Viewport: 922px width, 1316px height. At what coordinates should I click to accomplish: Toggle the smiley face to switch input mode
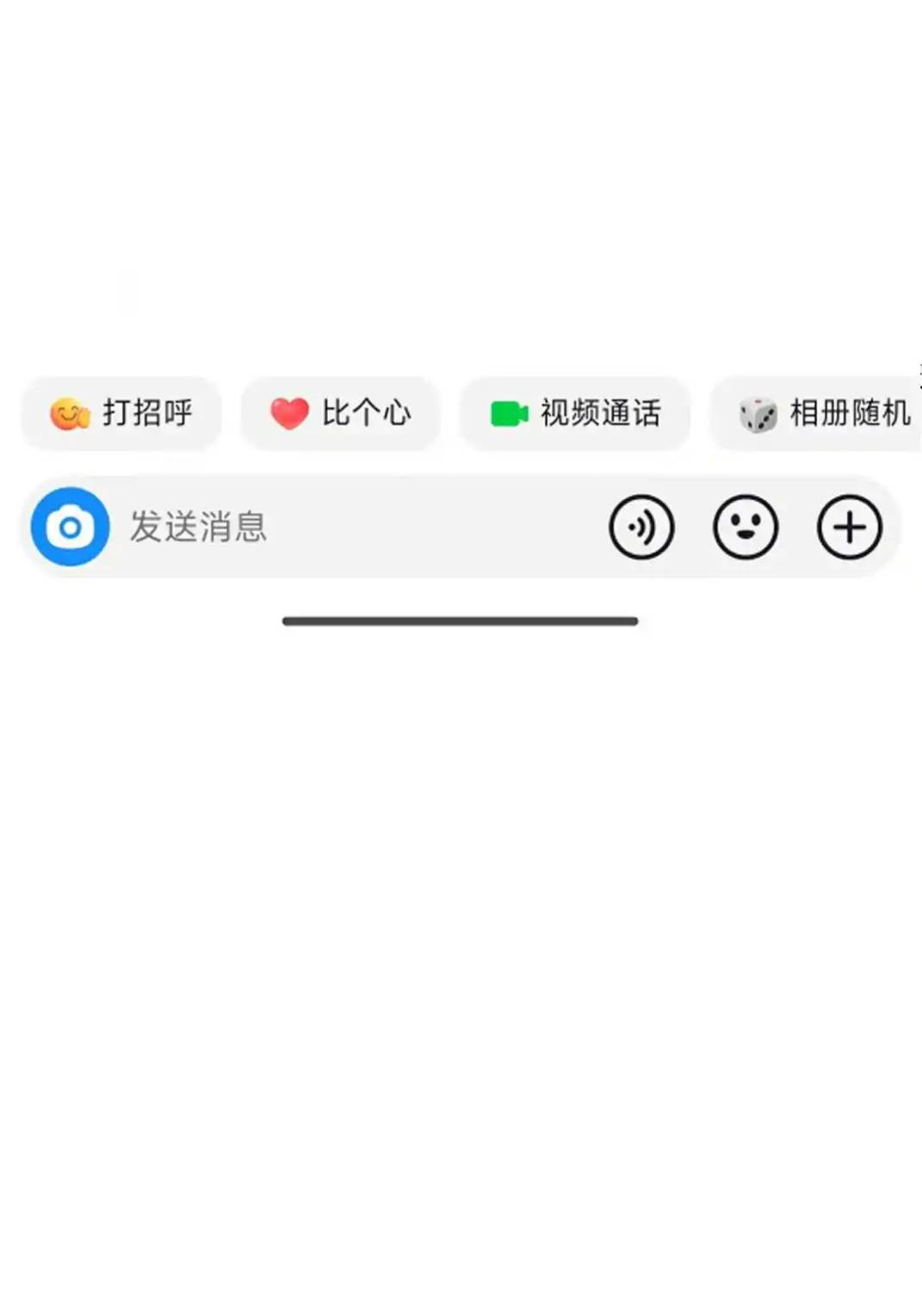(x=746, y=527)
